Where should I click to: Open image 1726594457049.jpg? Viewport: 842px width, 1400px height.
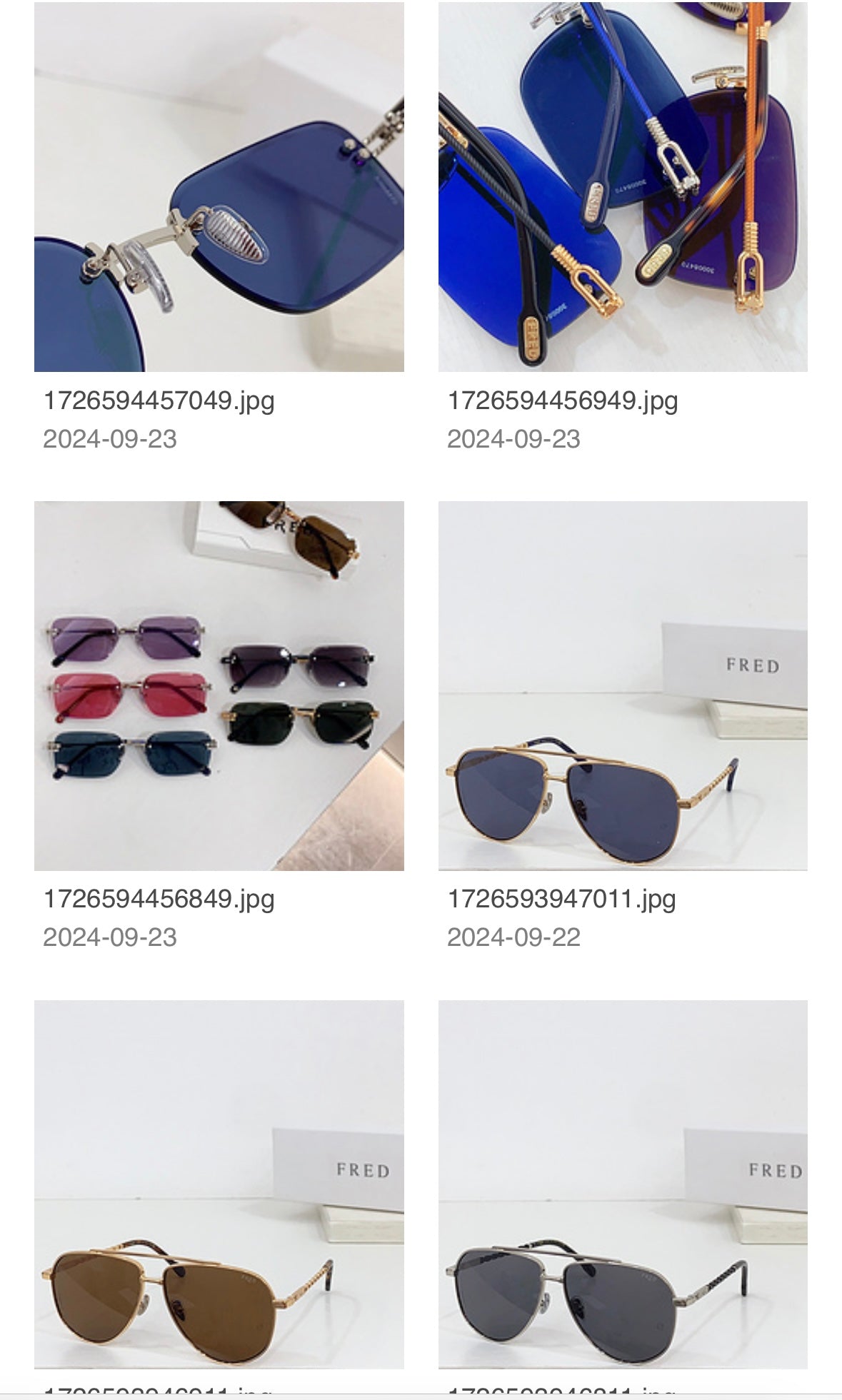(219, 187)
